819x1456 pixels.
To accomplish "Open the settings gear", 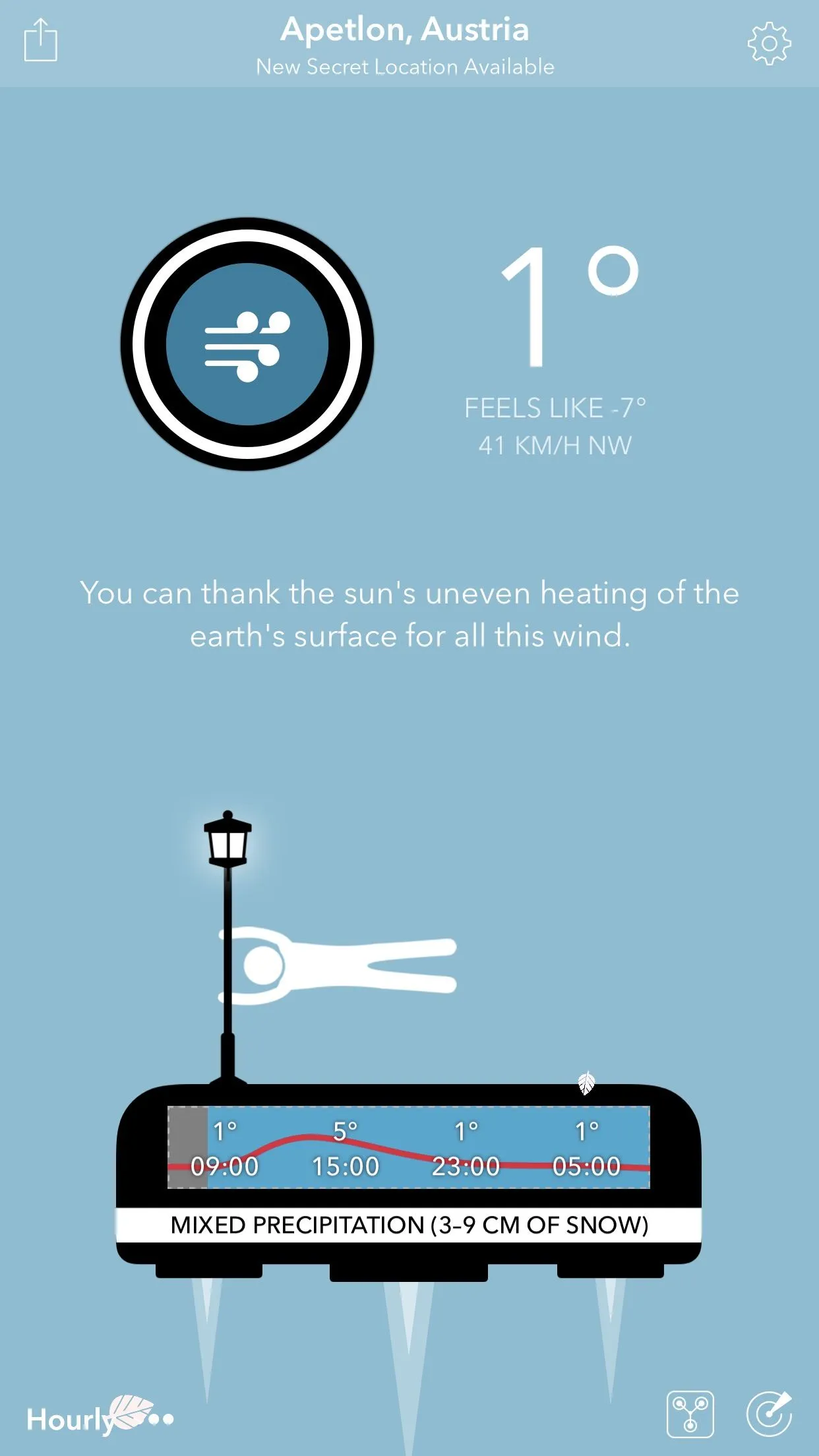I will coord(769,44).
